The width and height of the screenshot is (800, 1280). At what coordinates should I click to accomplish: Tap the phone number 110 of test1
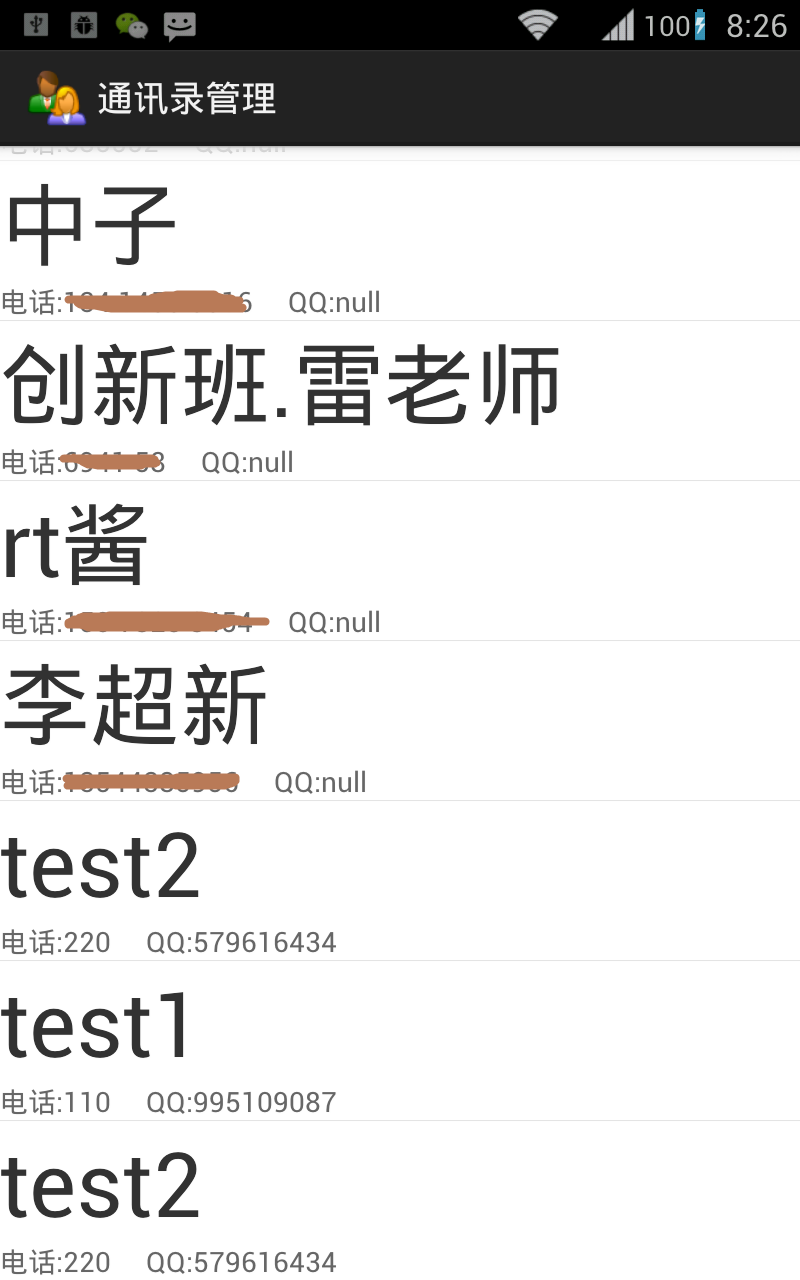(x=95, y=1102)
